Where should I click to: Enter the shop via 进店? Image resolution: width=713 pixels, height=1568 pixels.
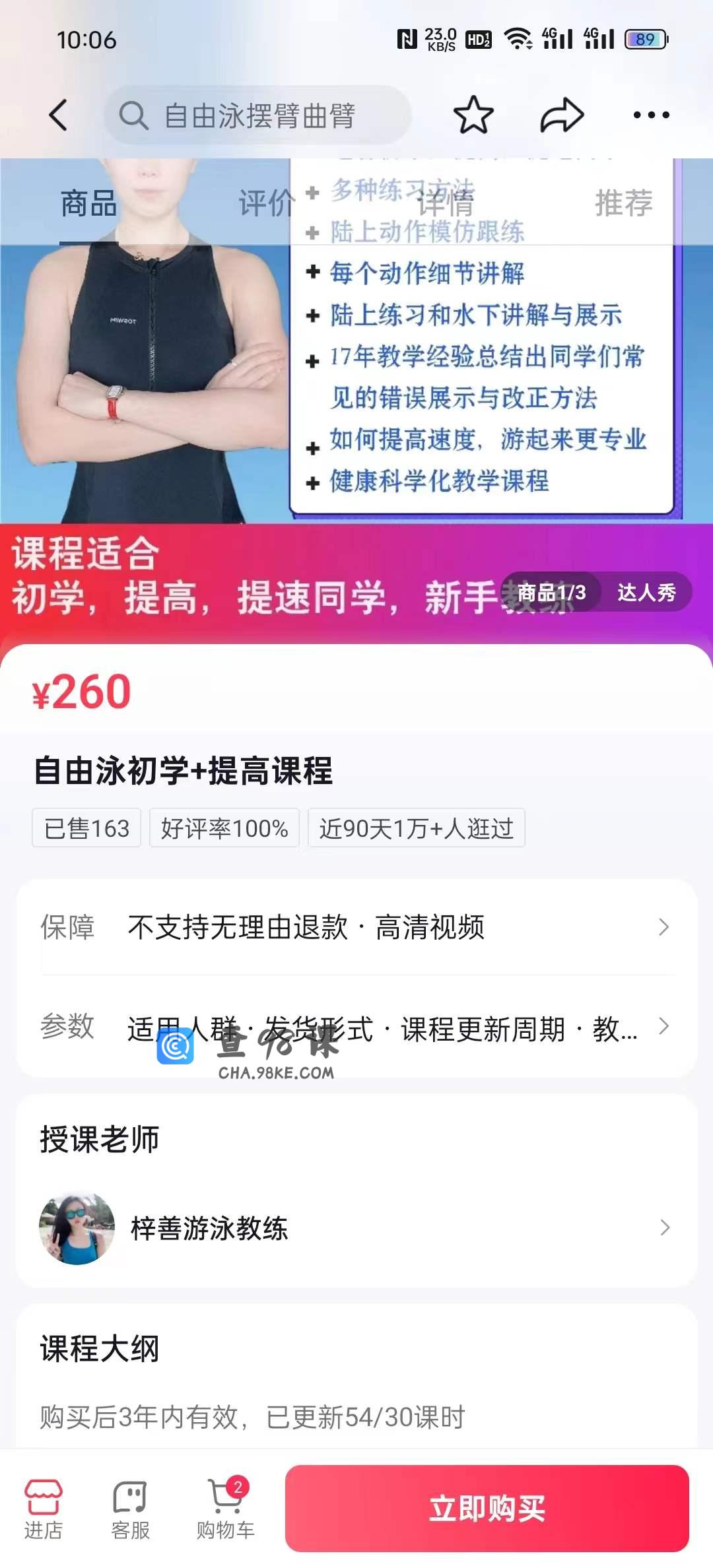44,1509
